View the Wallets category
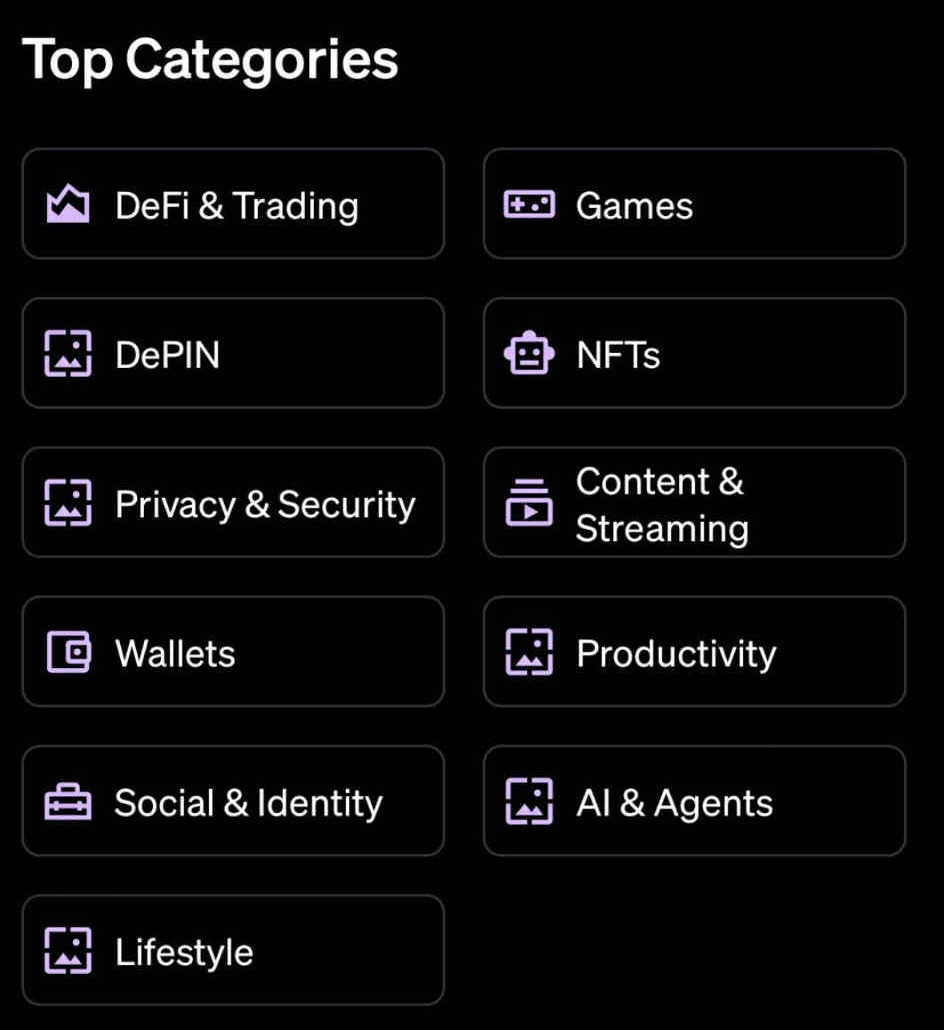The width and height of the screenshot is (944, 1030). (233, 652)
